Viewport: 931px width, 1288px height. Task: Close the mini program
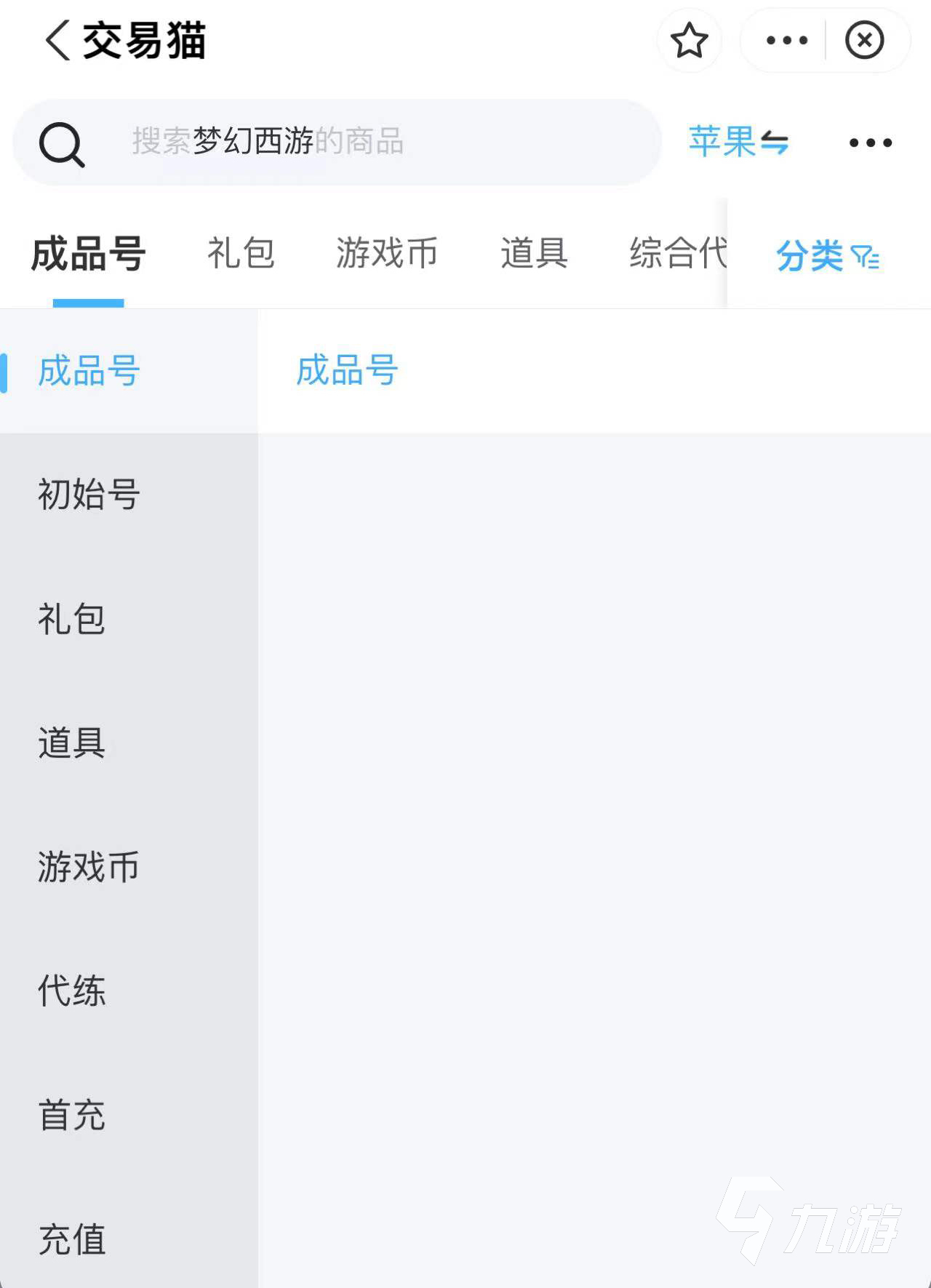point(864,40)
